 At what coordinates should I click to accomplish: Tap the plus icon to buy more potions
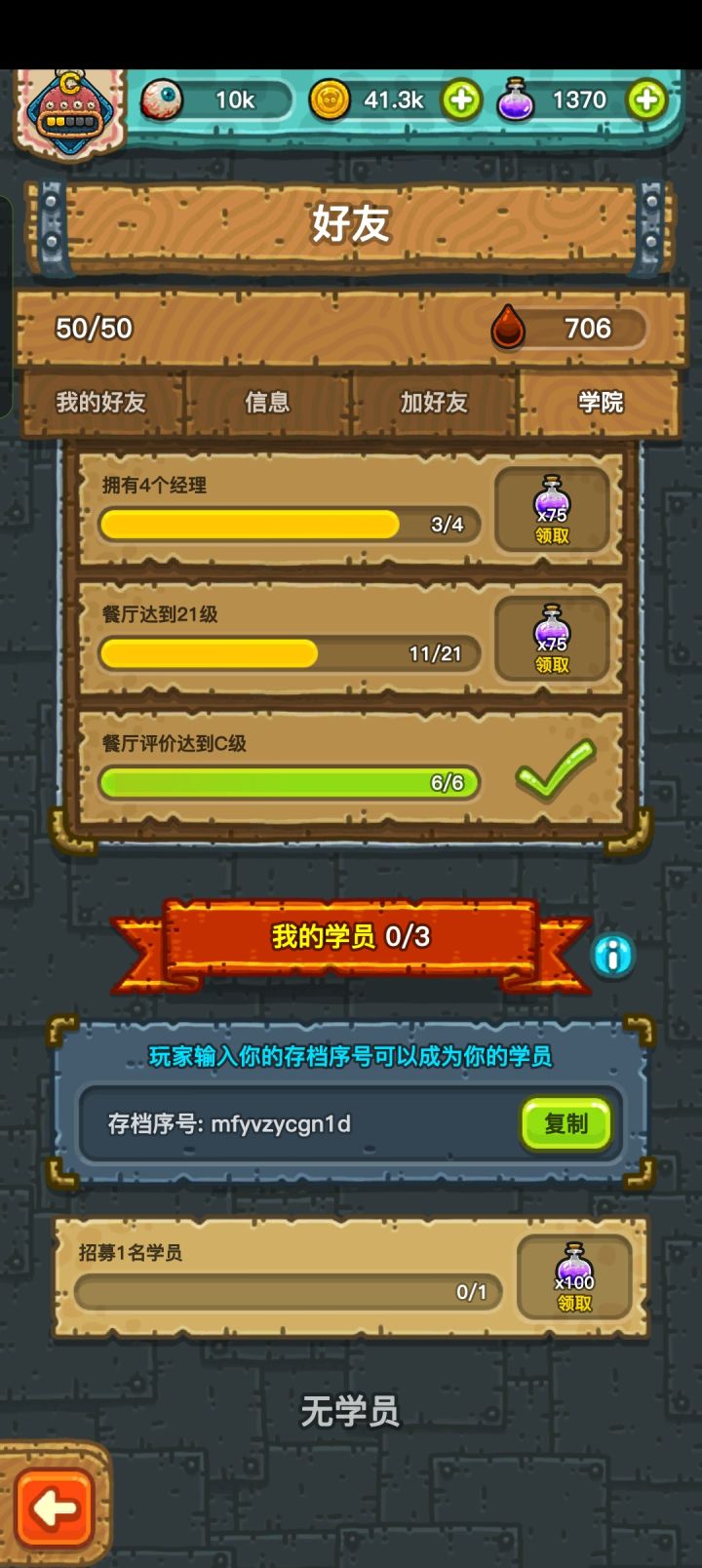click(x=646, y=100)
